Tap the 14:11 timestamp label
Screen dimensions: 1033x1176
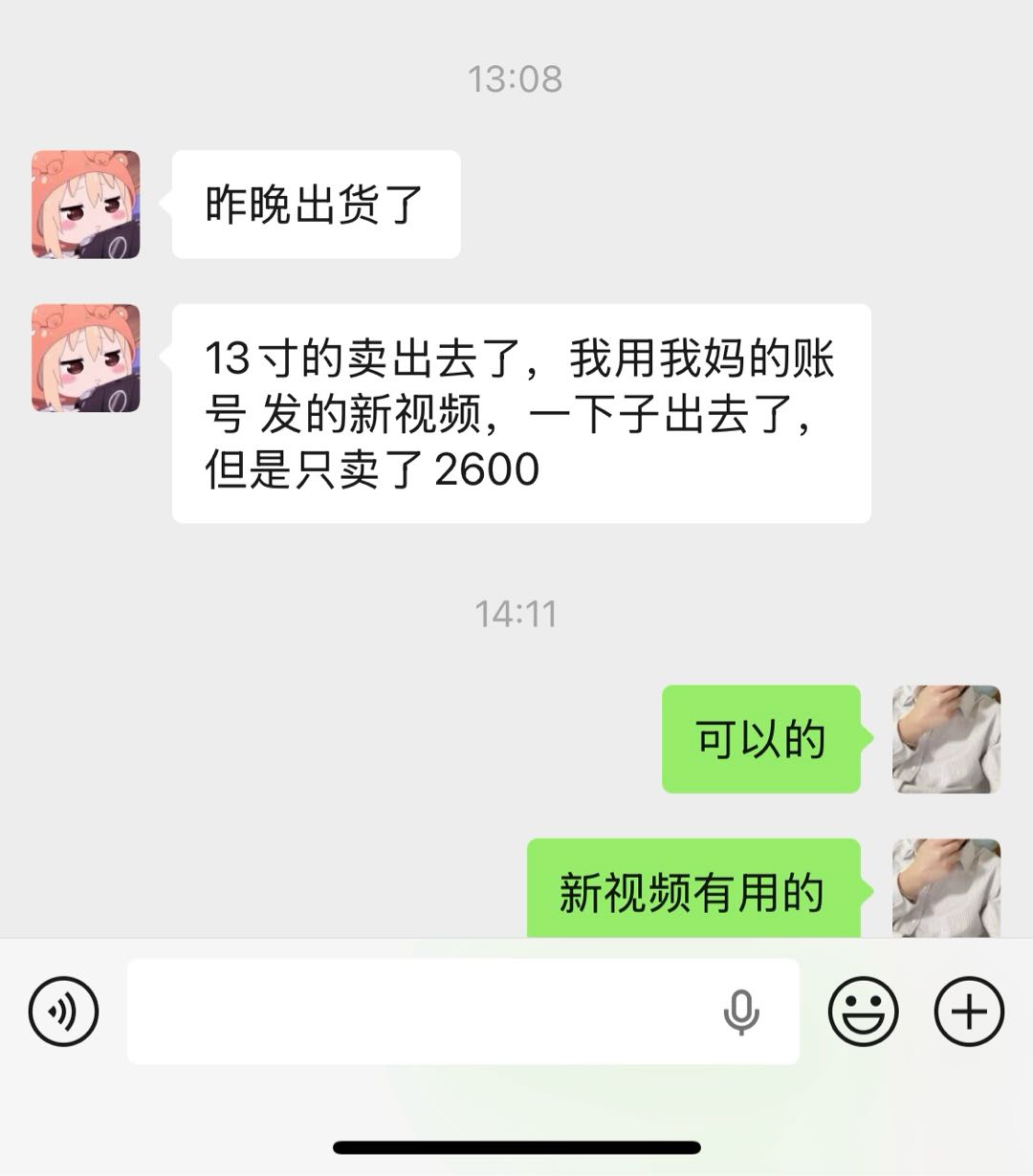tap(516, 615)
